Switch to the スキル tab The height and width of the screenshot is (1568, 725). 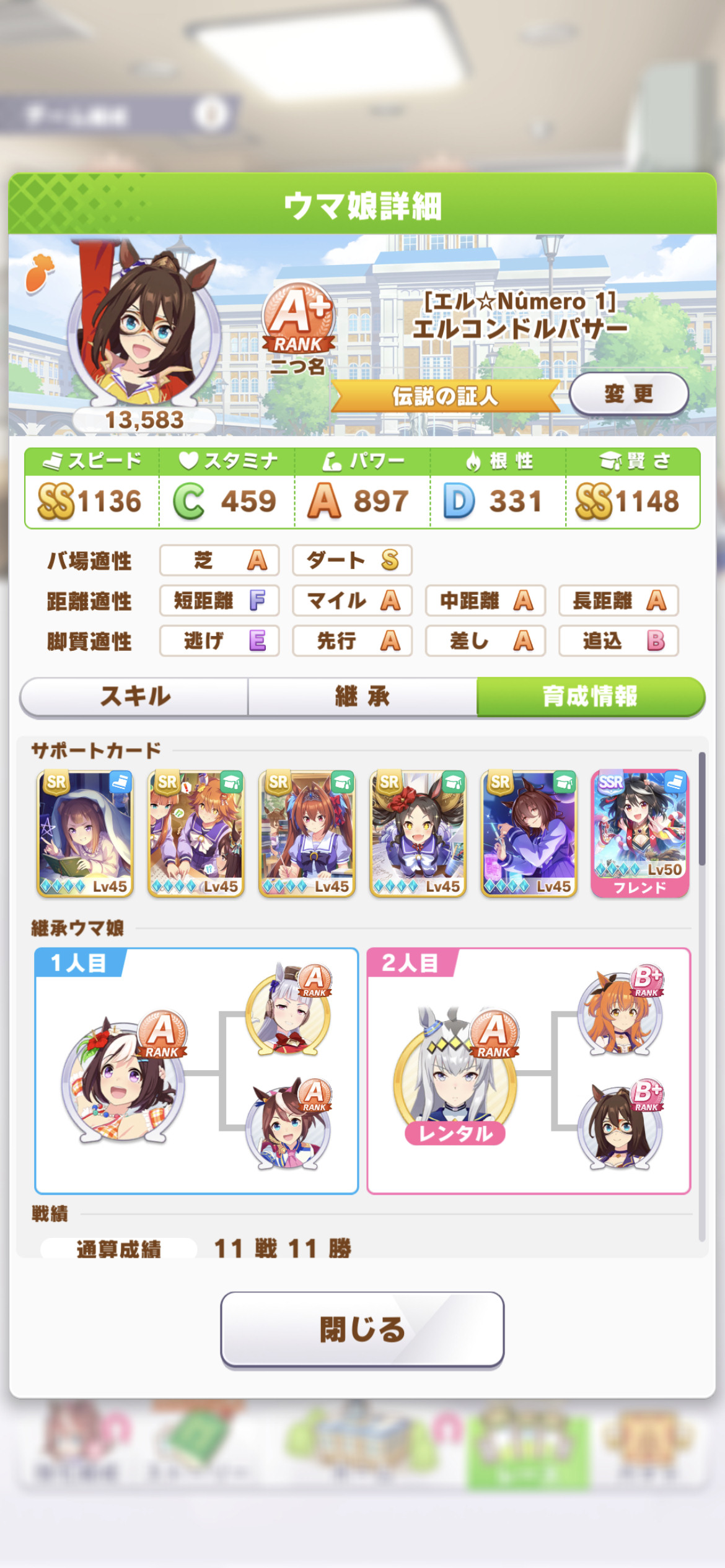134,696
